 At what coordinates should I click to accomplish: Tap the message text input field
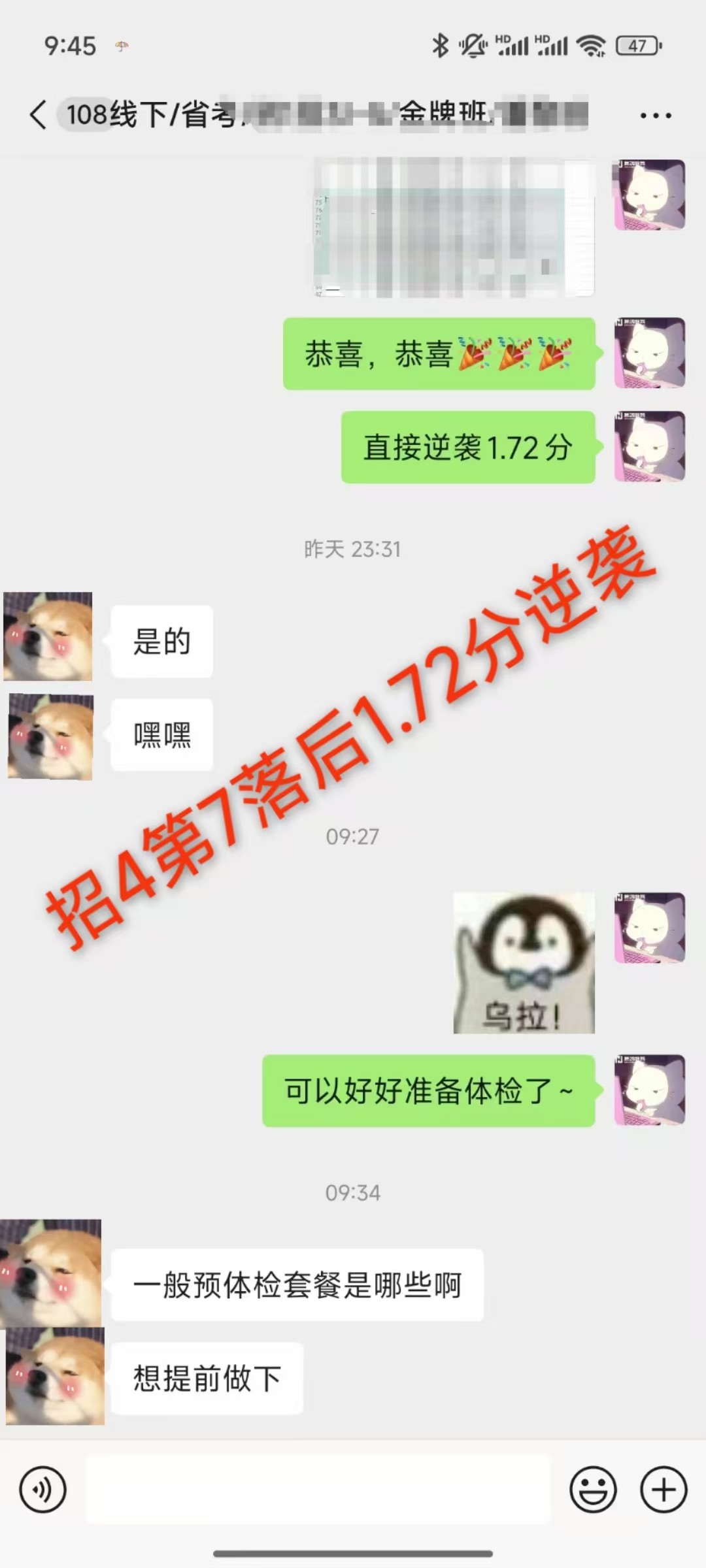(318, 1490)
